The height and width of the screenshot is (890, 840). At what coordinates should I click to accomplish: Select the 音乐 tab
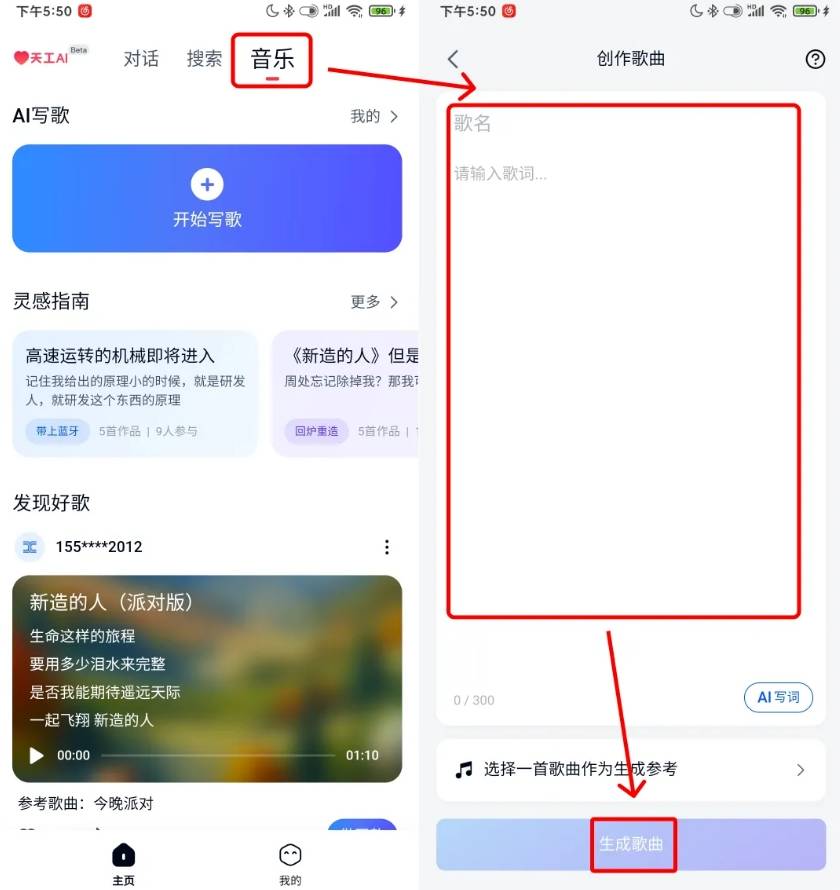point(272,59)
